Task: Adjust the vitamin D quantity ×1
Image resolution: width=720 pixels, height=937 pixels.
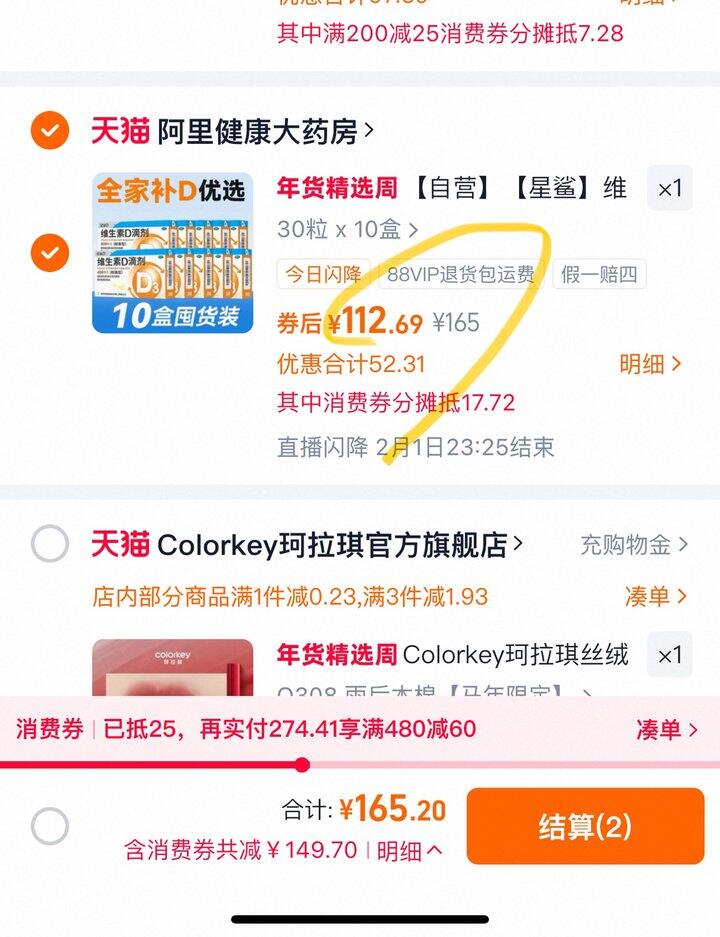Action: click(670, 188)
